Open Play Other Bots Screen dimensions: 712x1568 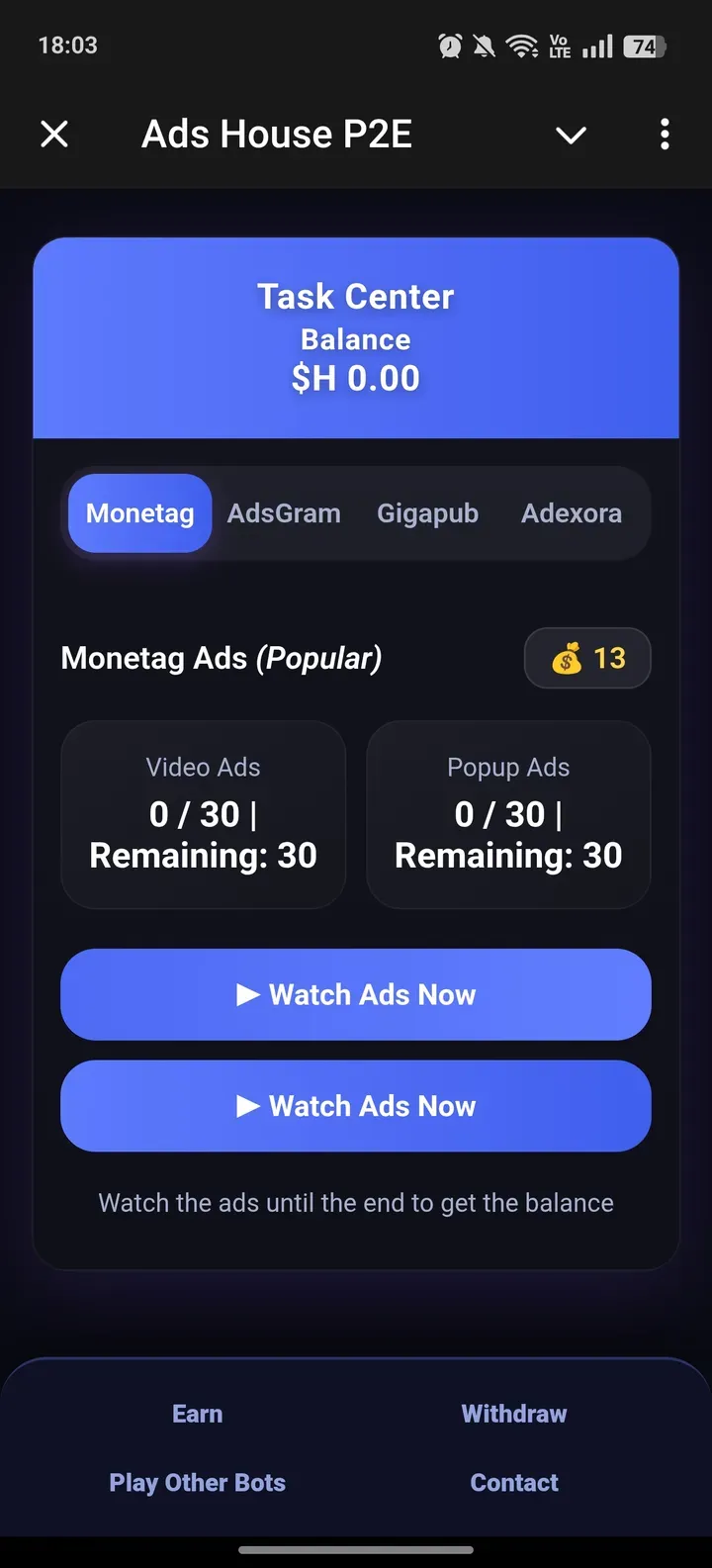pos(197,1482)
